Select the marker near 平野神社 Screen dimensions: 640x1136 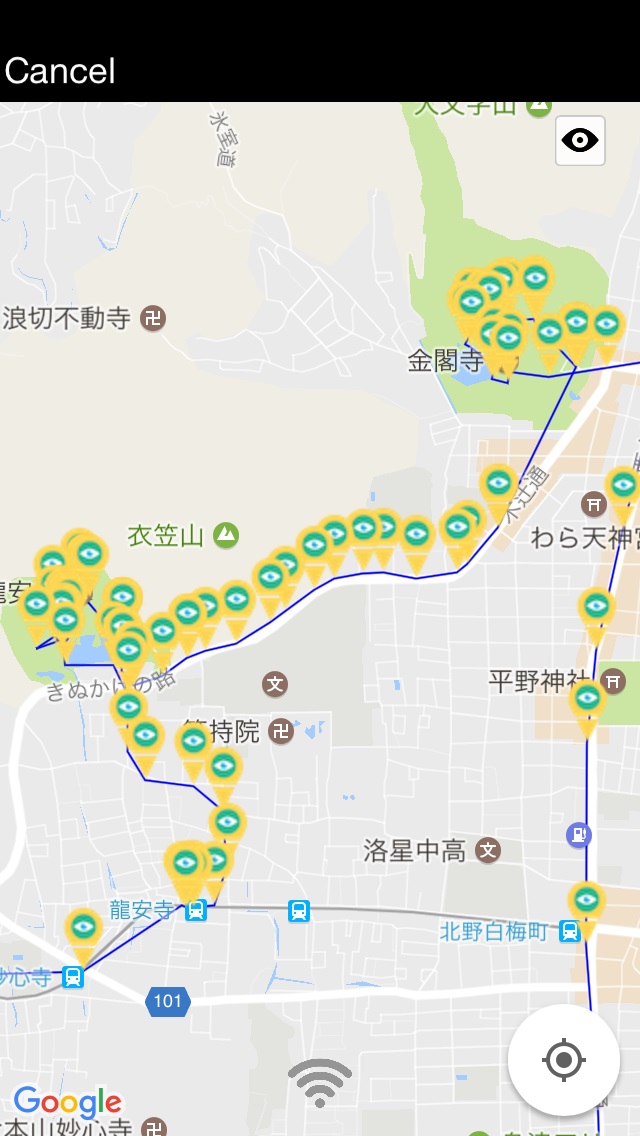pos(588,700)
